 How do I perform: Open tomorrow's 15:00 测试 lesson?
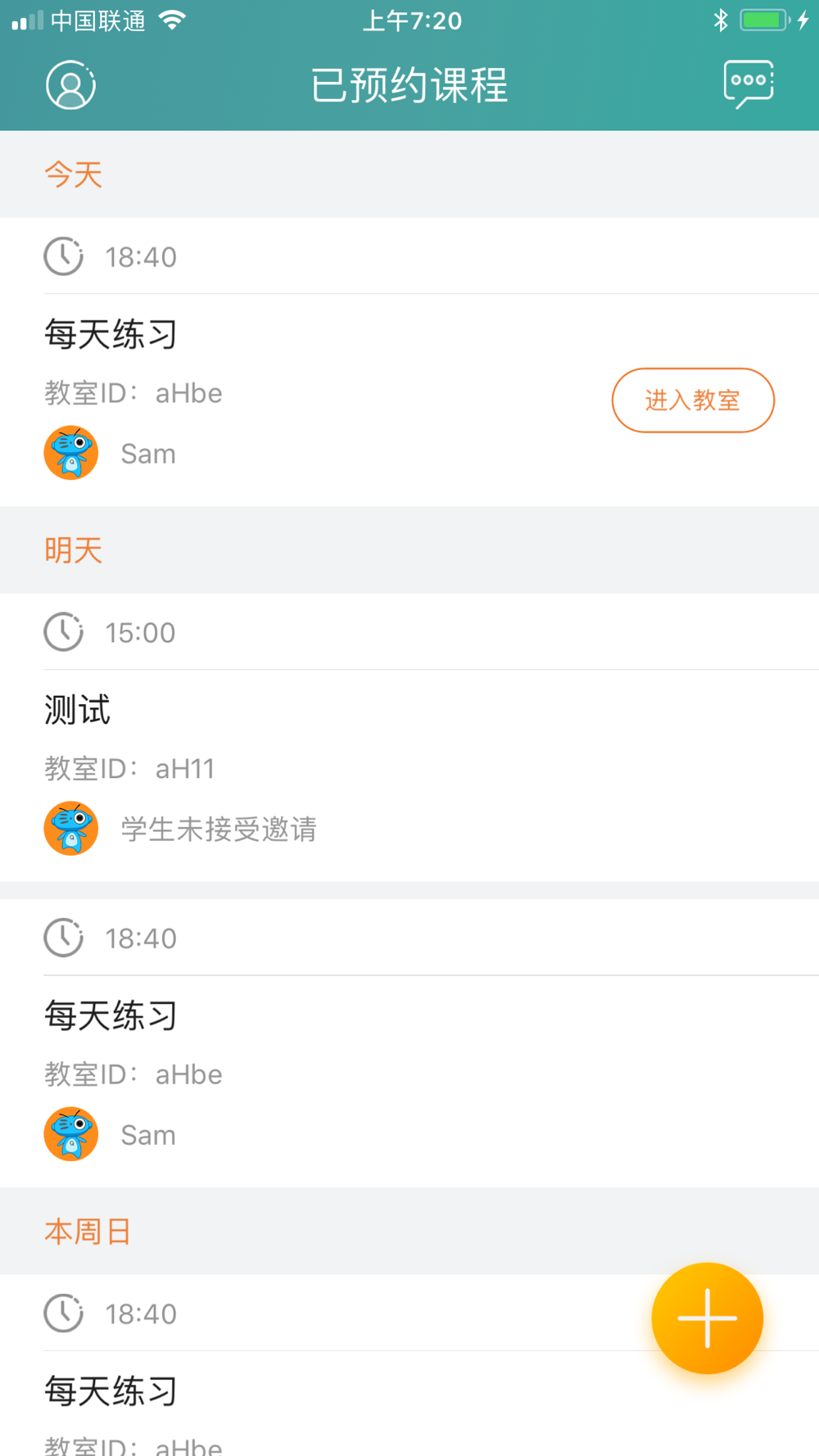click(409, 738)
